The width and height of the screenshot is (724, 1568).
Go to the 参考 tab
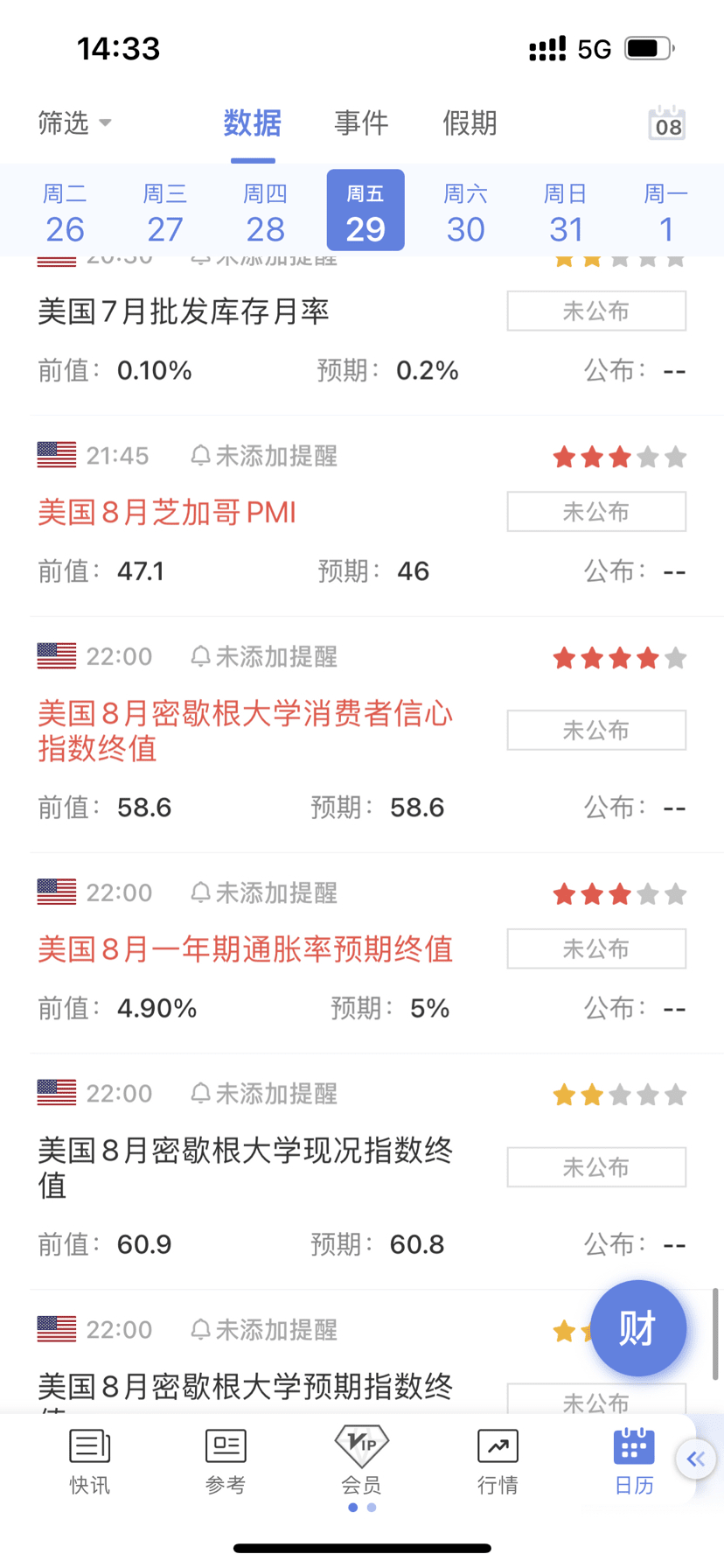(226, 1461)
